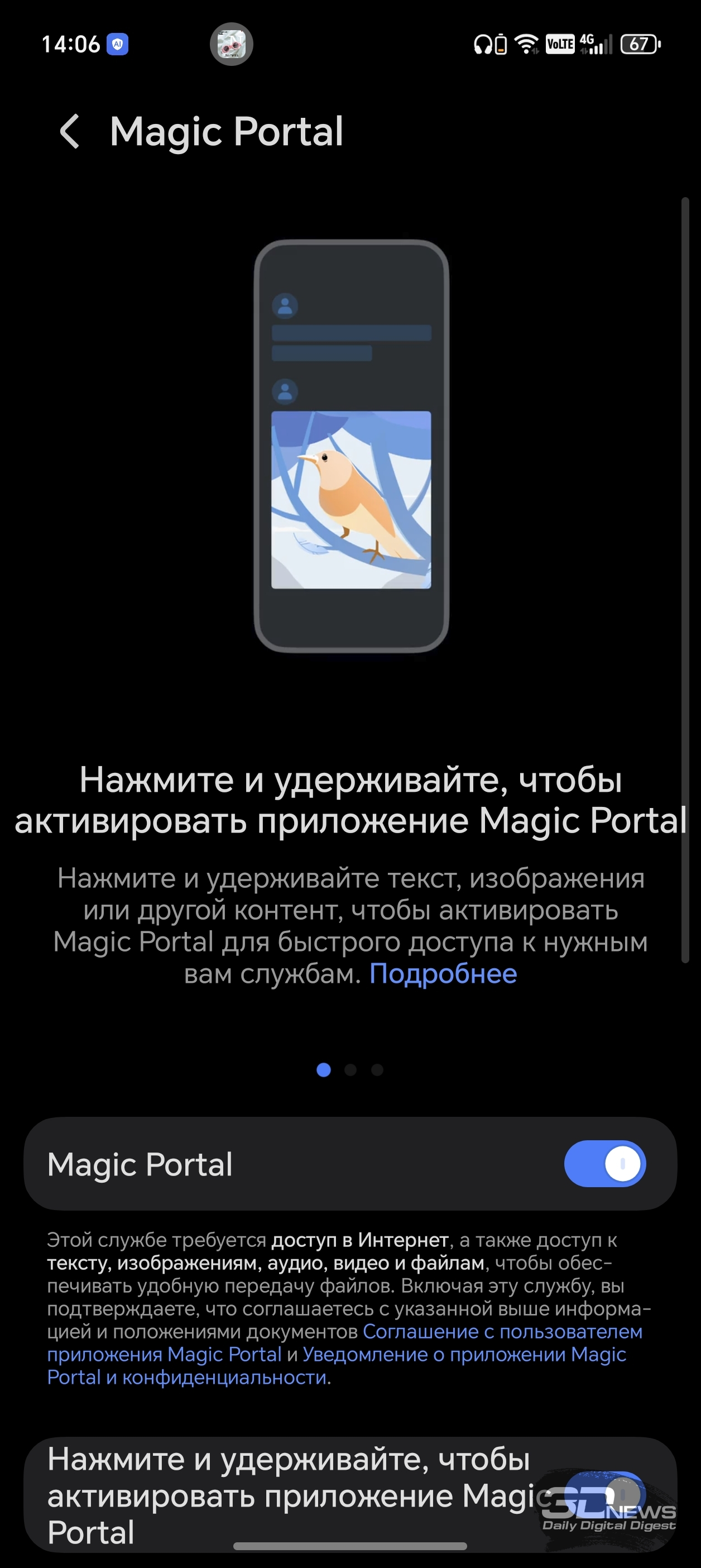The width and height of the screenshot is (701, 1568).
Task: Jump to the second tutorial page dot
Action: pyautogui.click(x=350, y=1069)
